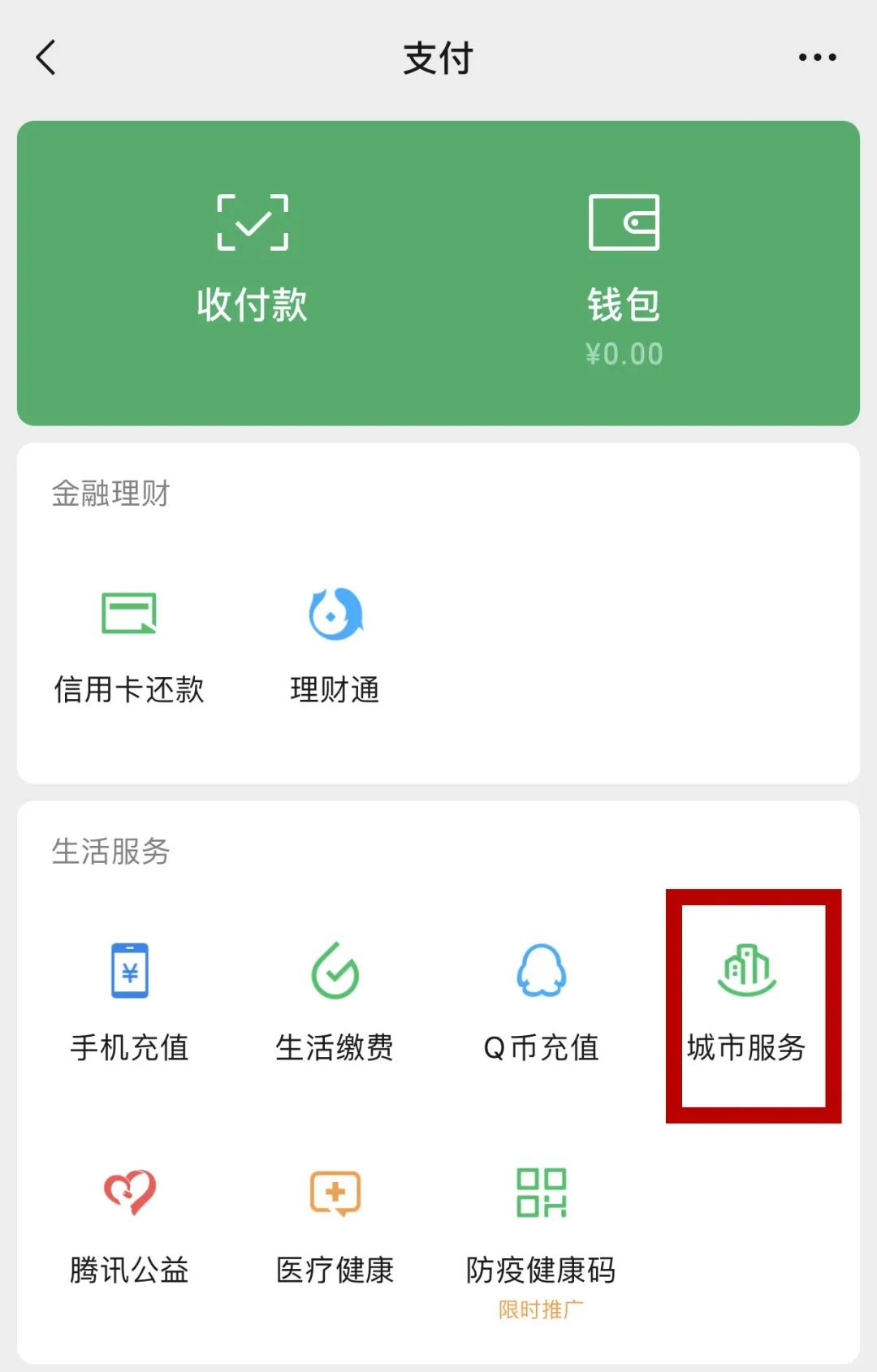Image resolution: width=877 pixels, height=1372 pixels.
Task: Go back from the 支付 page
Action: pos(46,58)
